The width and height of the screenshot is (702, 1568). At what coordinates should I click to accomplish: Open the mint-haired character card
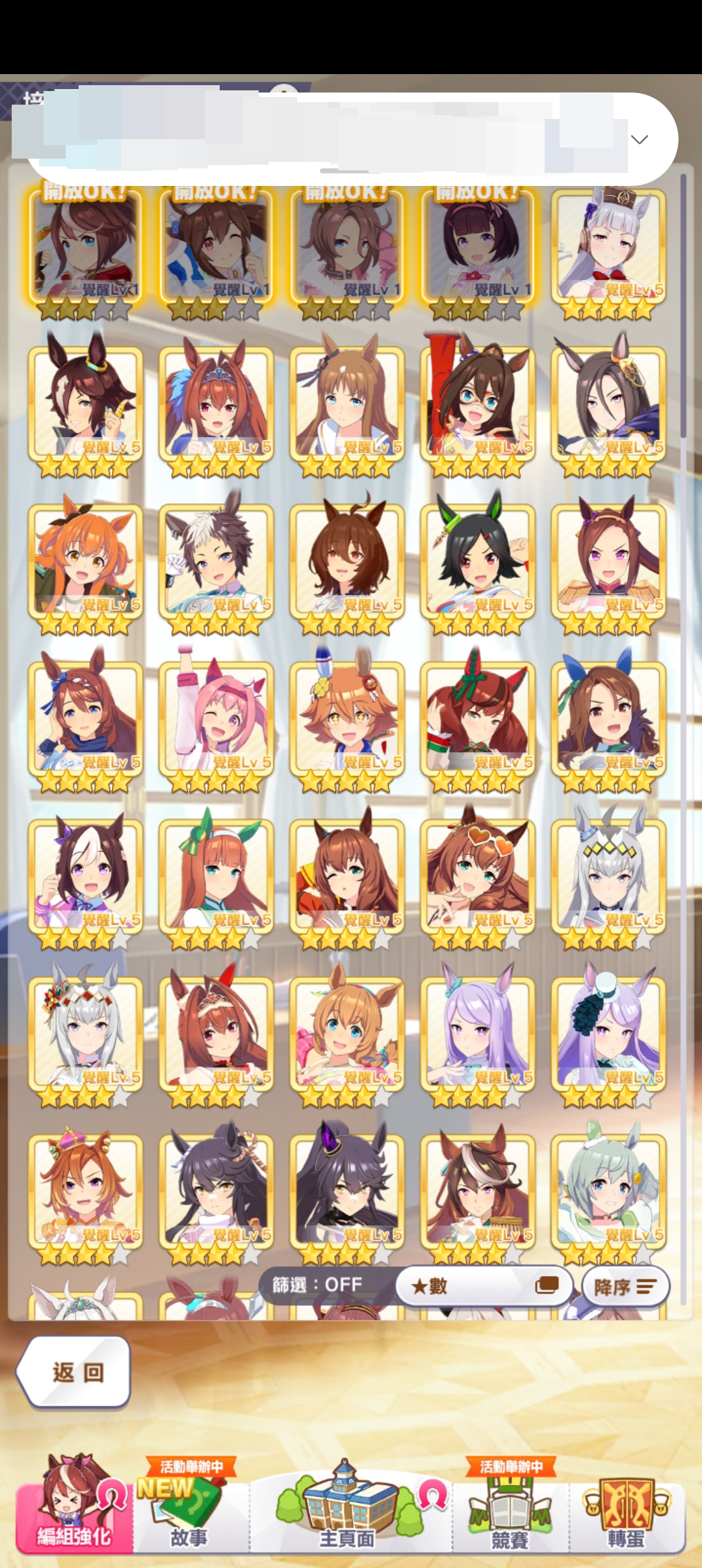point(608,1191)
